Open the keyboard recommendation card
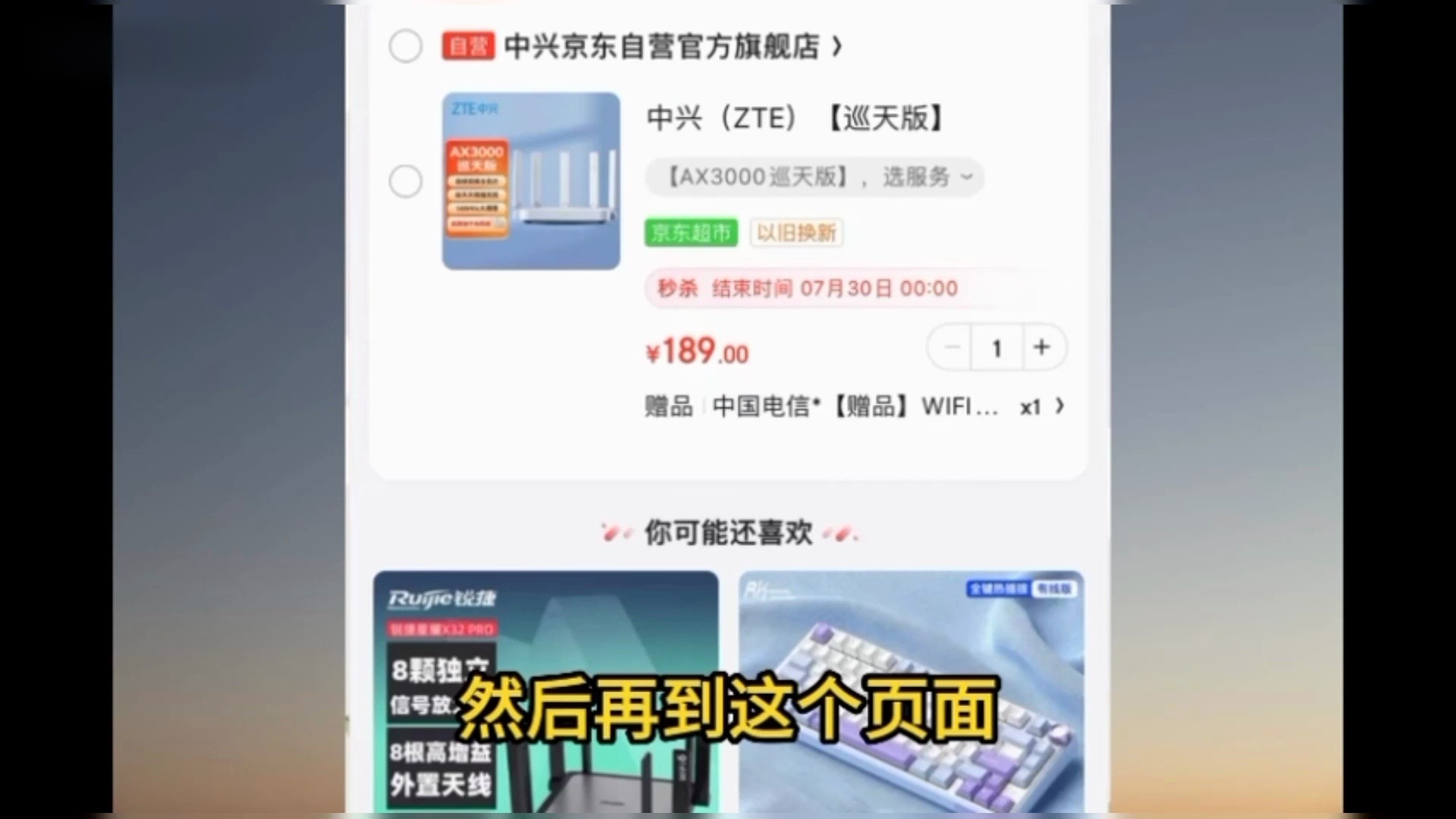 coord(911,690)
